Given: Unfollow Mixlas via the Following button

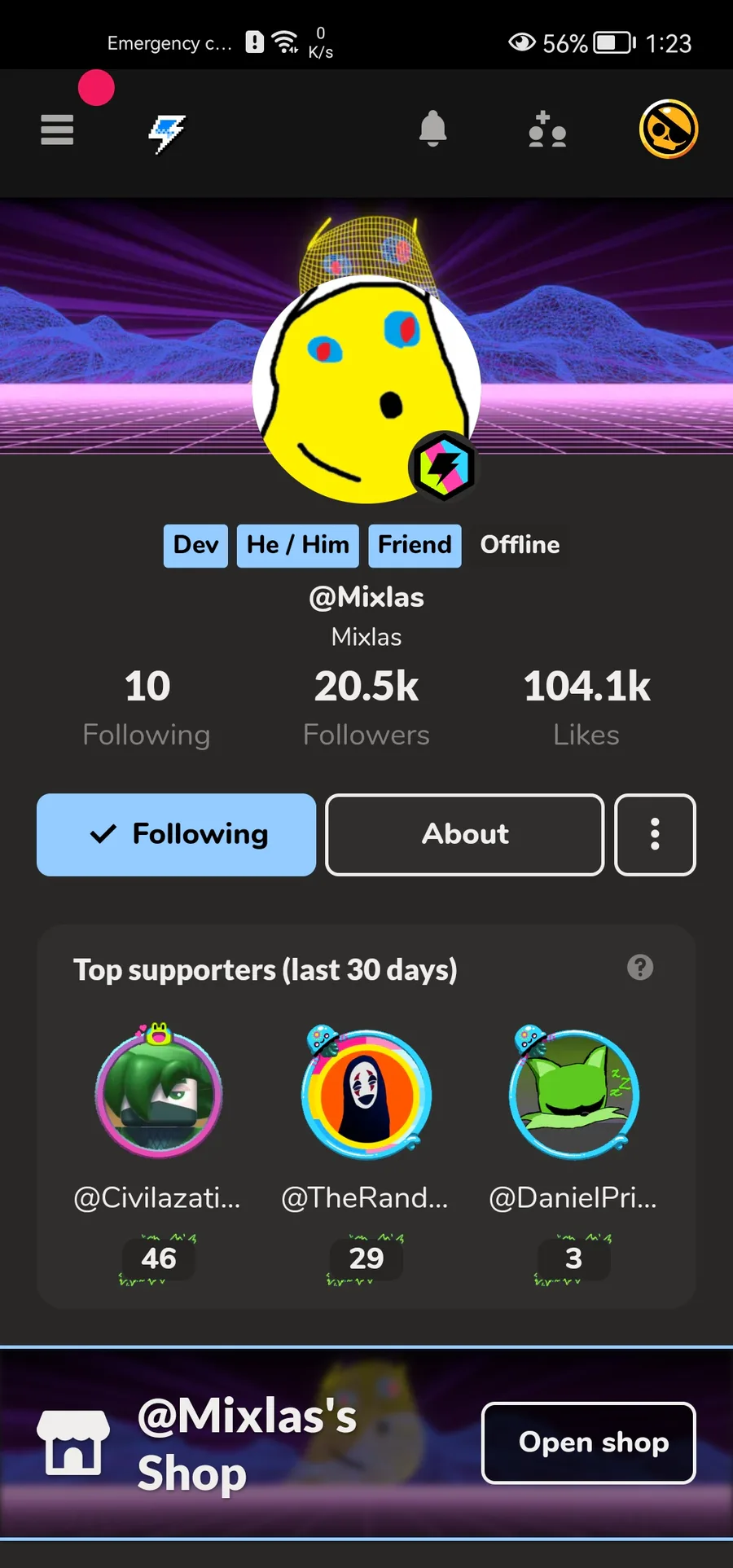Looking at the screenshot, I should (x=176, y=834).
